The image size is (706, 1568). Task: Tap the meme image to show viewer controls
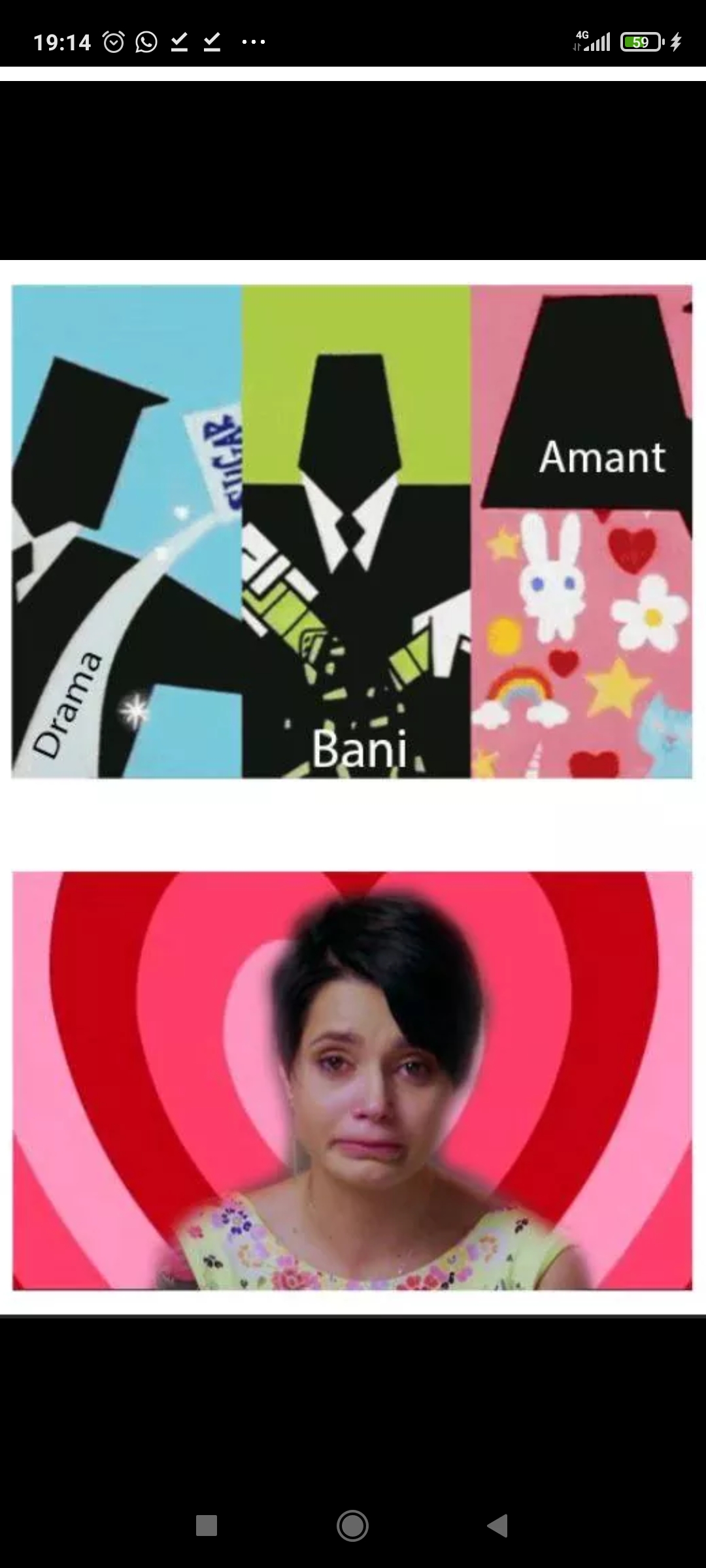tap(353, 787)
